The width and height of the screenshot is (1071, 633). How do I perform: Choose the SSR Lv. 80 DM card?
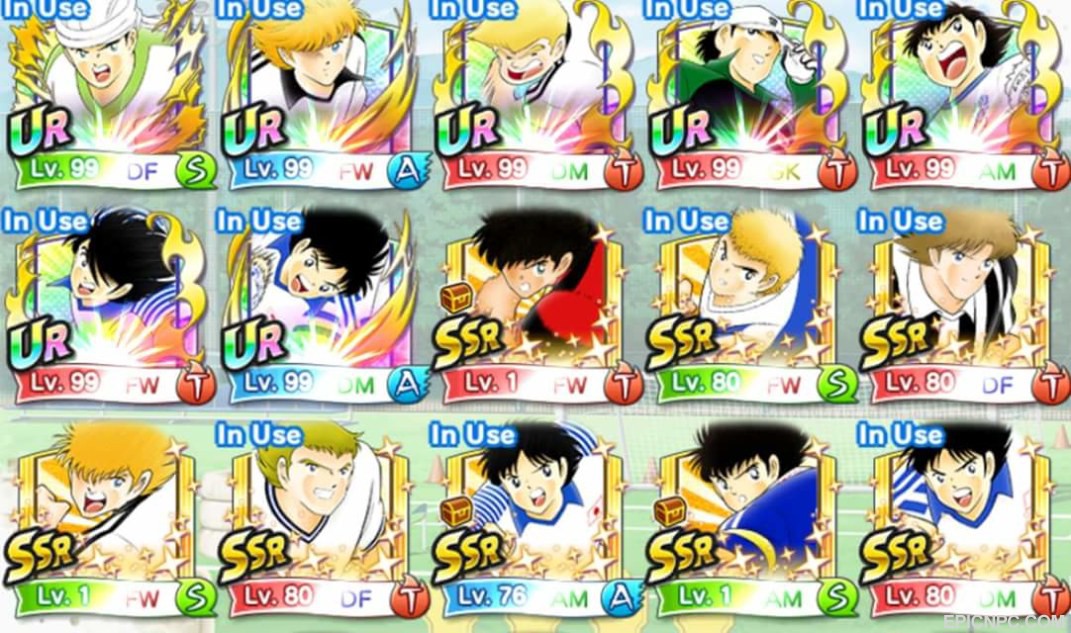point(964,520)
